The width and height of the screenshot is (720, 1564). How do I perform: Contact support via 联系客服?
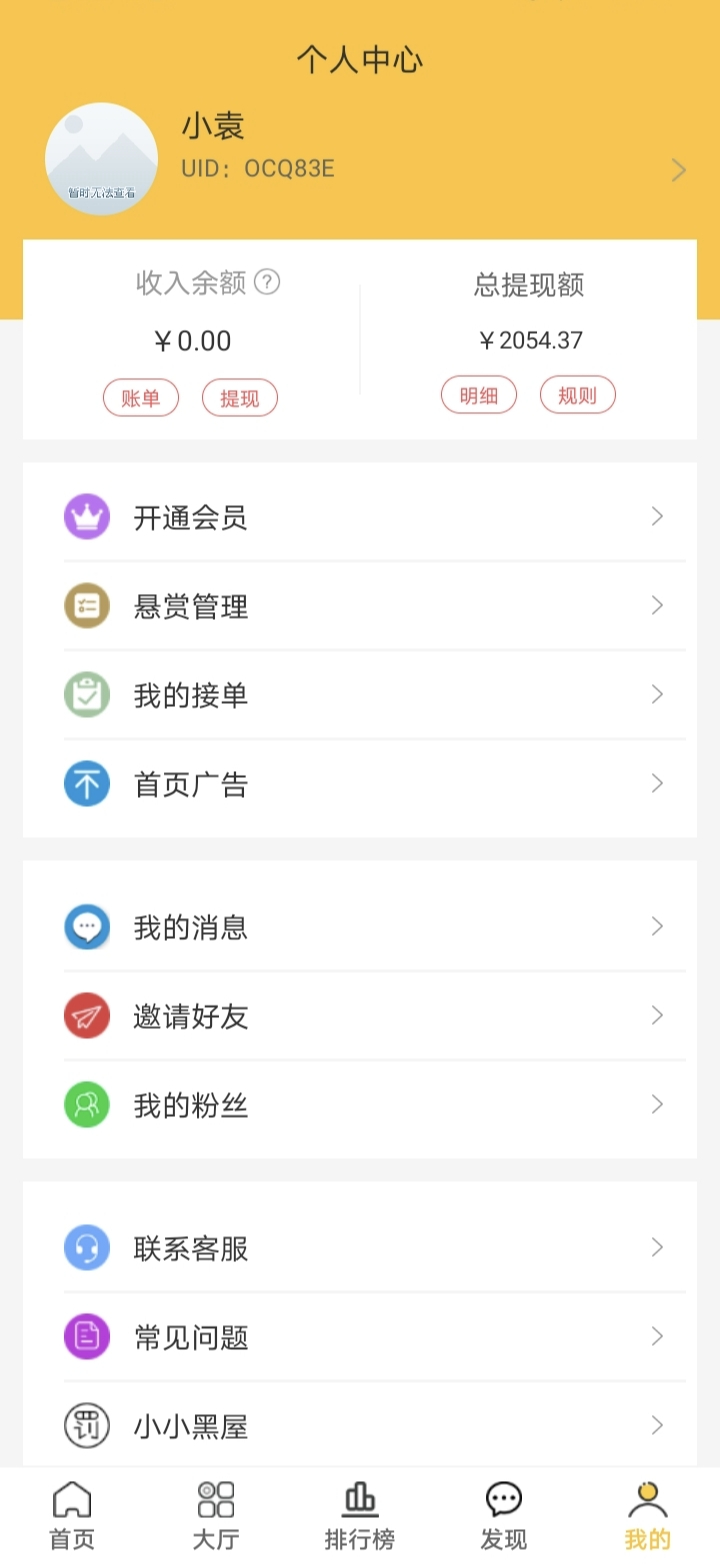tap(360, 1248)
